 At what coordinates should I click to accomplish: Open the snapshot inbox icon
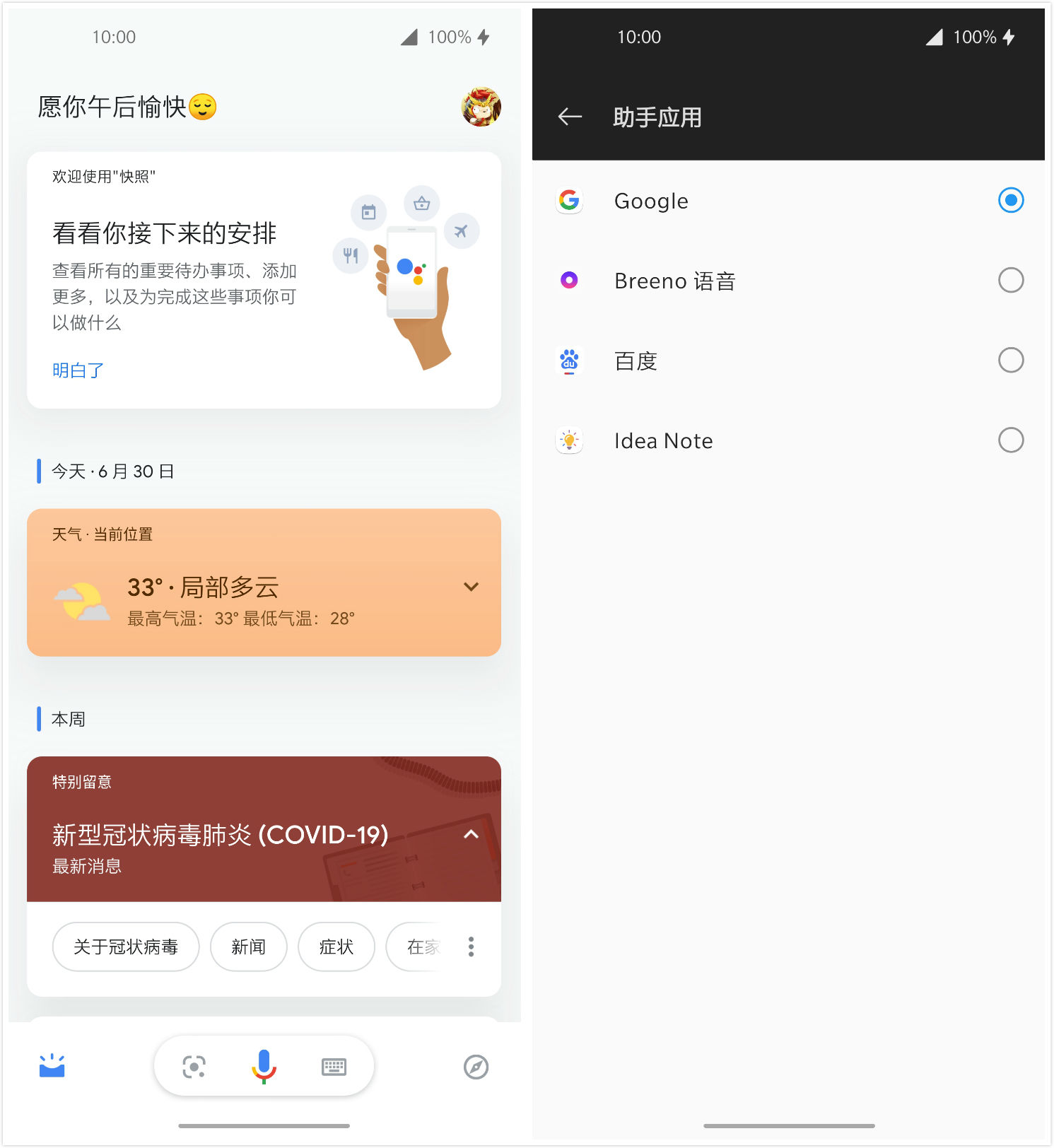click(52, 1066)
